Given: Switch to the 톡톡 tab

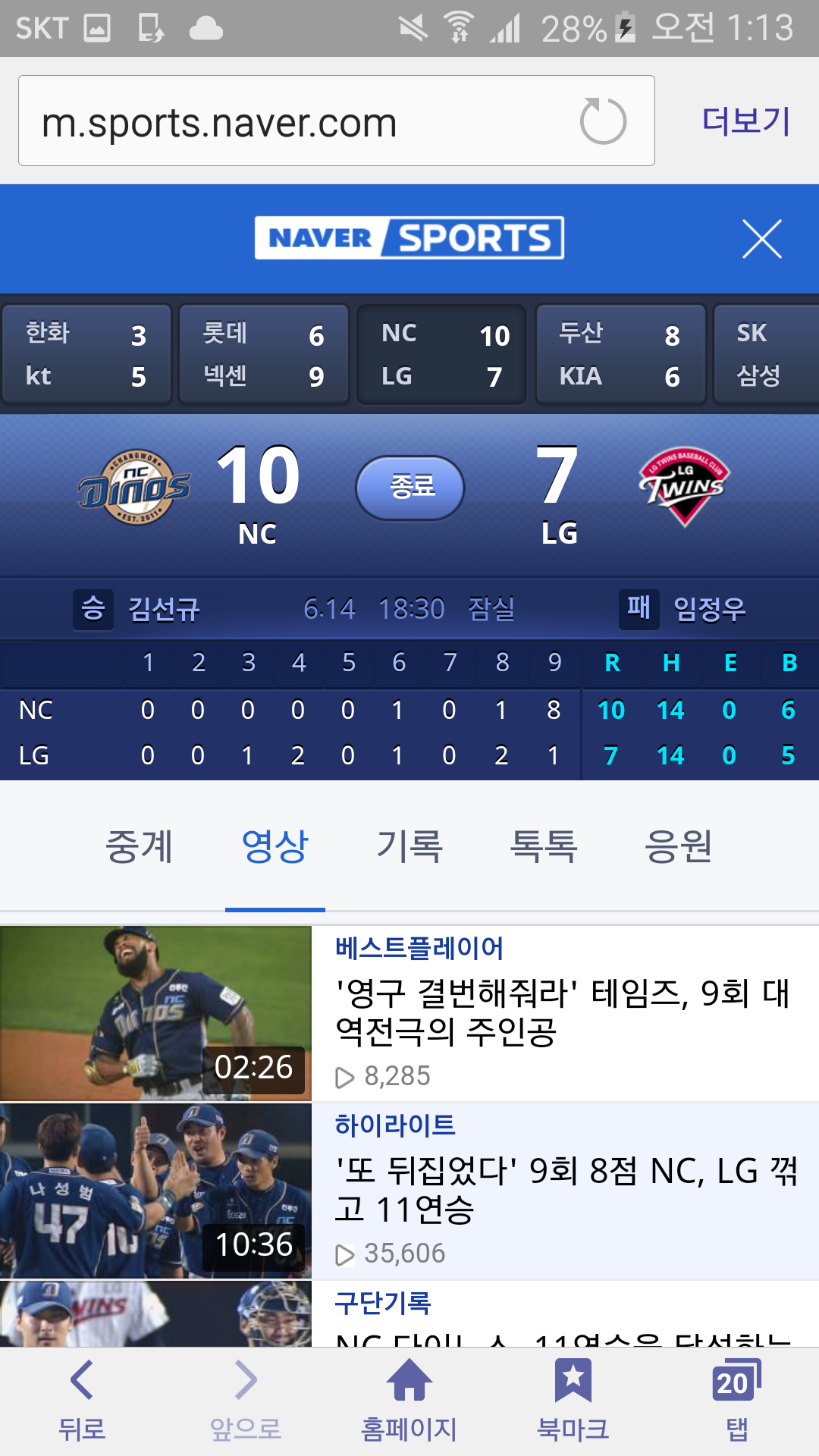Looking at the screenshot, I should click(x=544, y=846).
